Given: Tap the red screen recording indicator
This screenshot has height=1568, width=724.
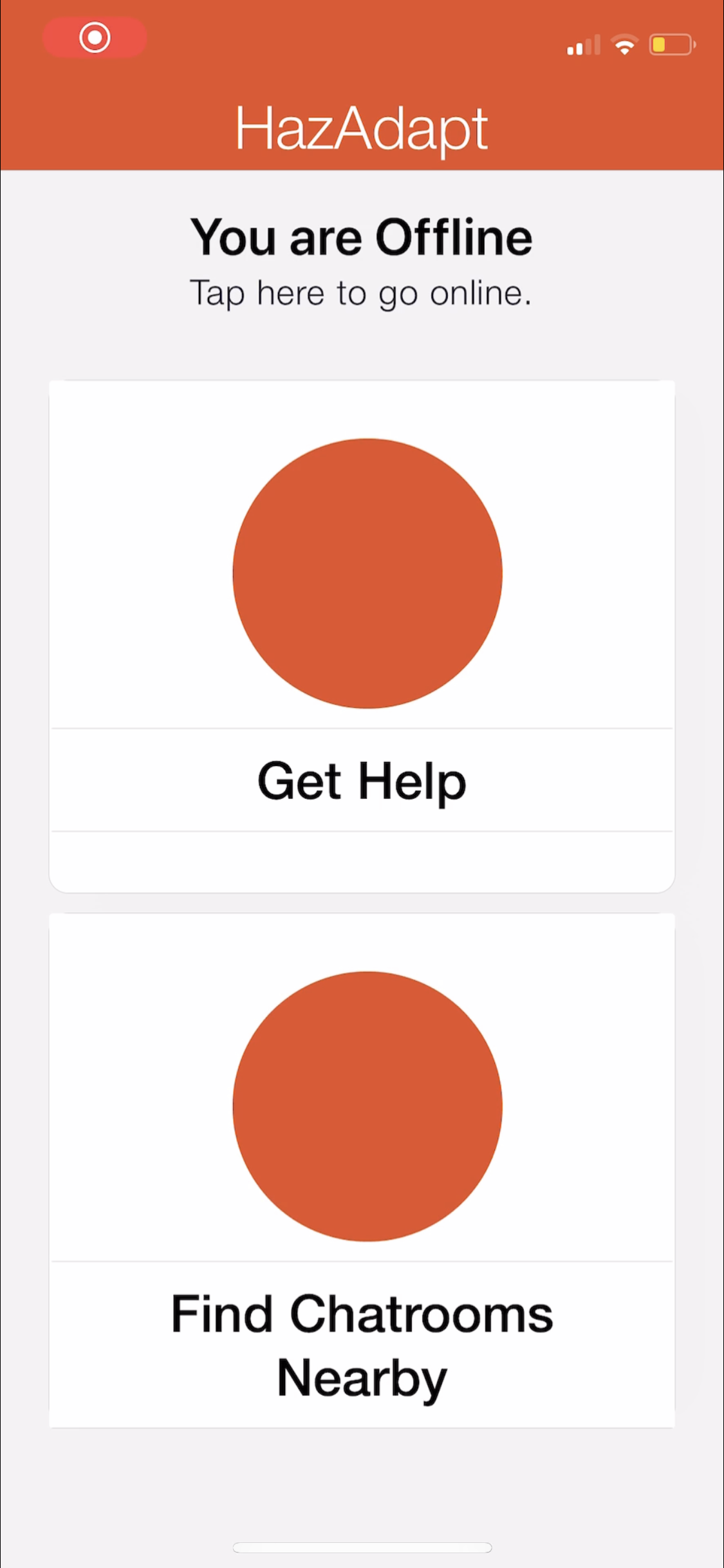Looking at the screenshot, I should 95,37.
